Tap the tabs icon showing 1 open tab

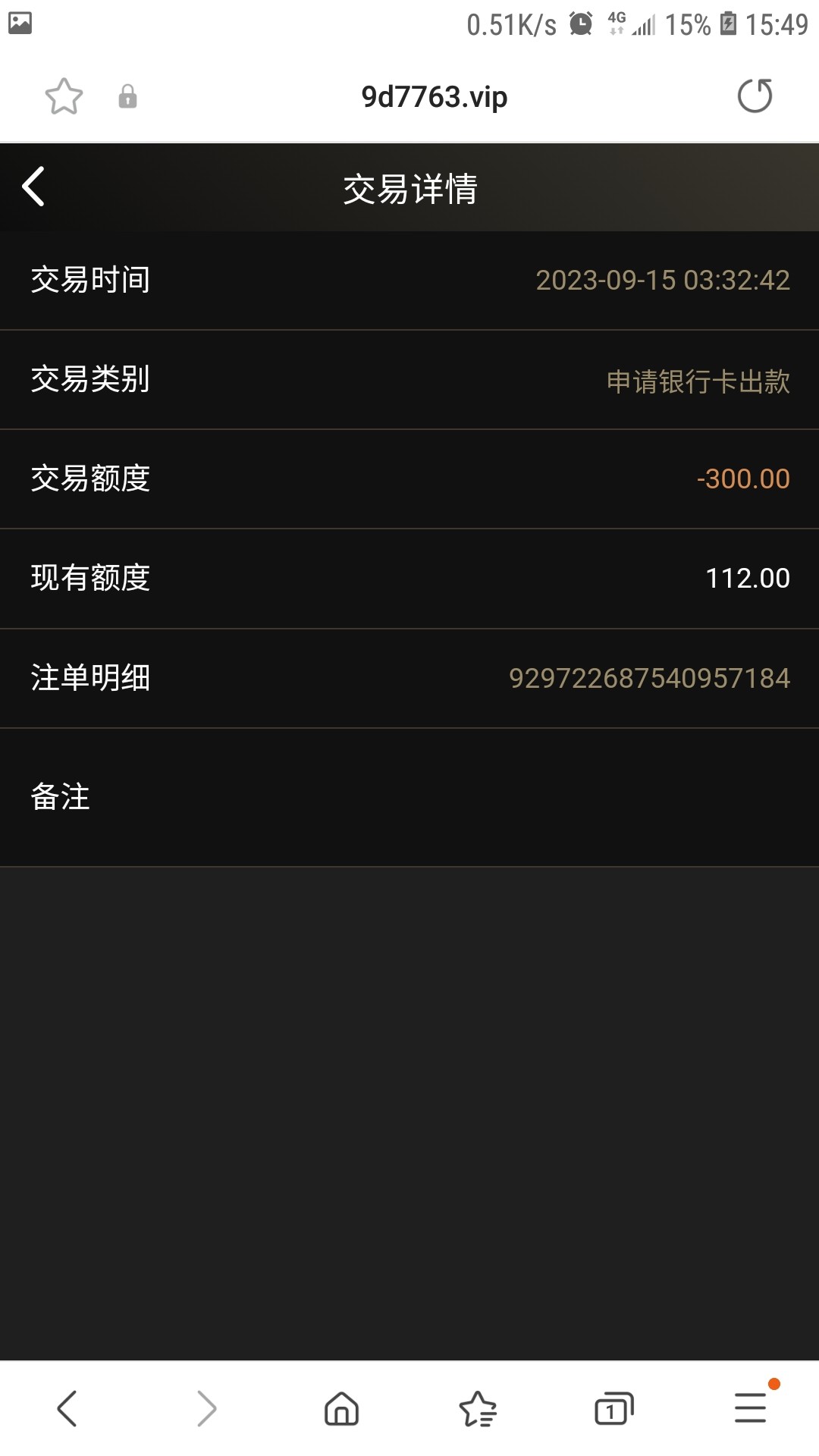coord(613,1409)
